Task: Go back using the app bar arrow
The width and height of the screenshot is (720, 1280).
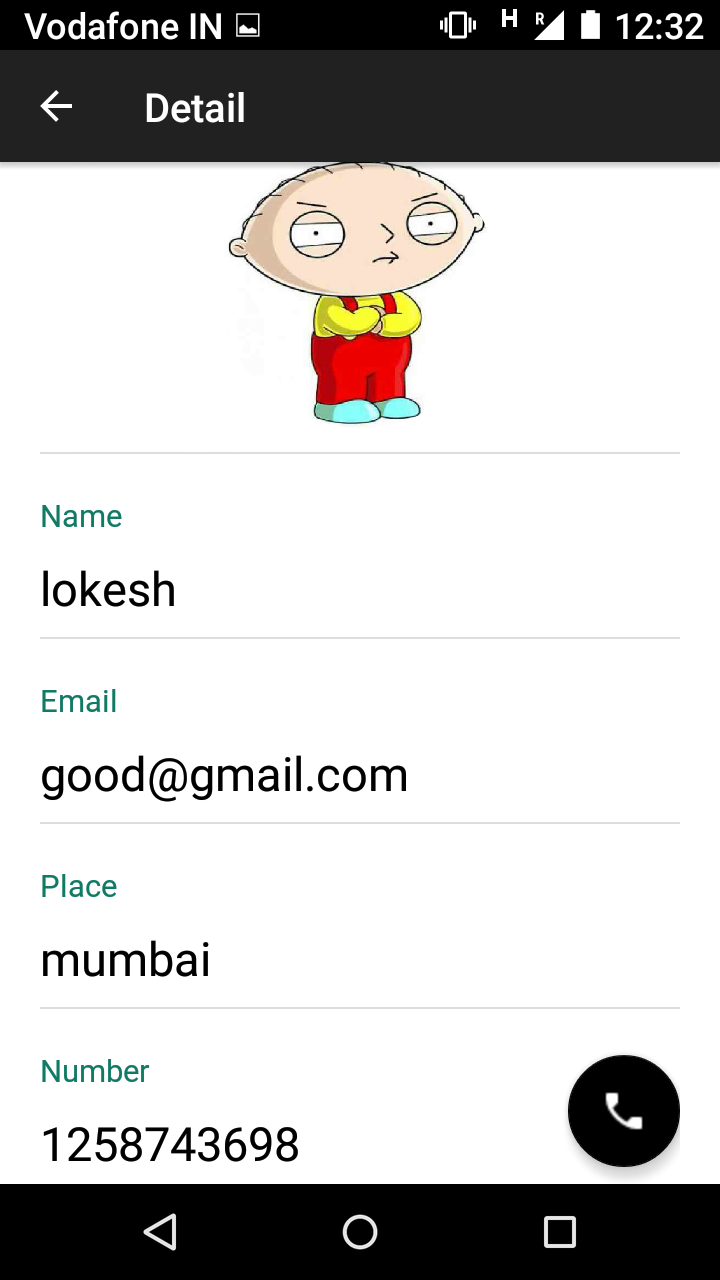Action: coord(56,107)
